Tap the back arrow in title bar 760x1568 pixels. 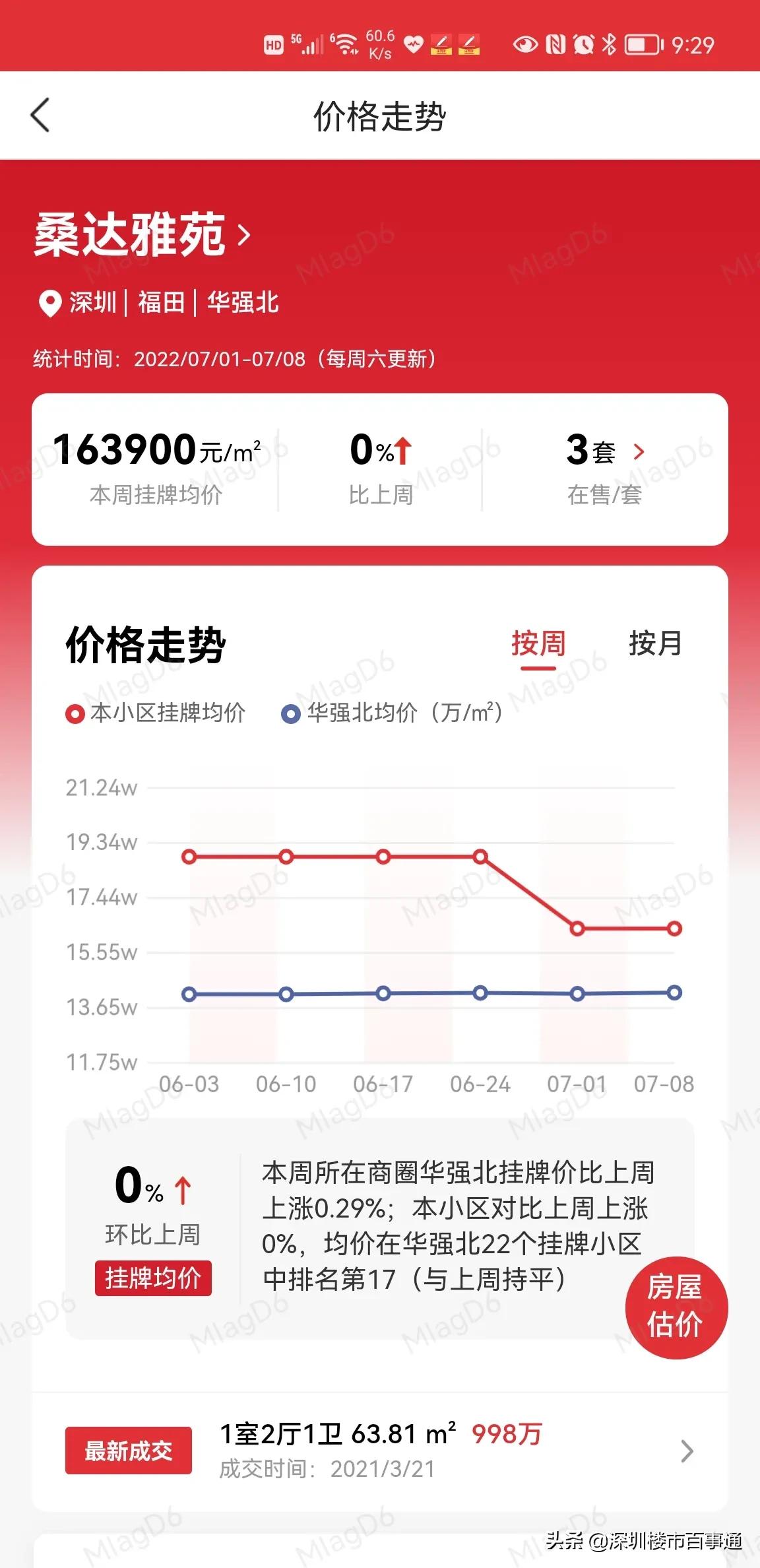[x=40, y=114]
